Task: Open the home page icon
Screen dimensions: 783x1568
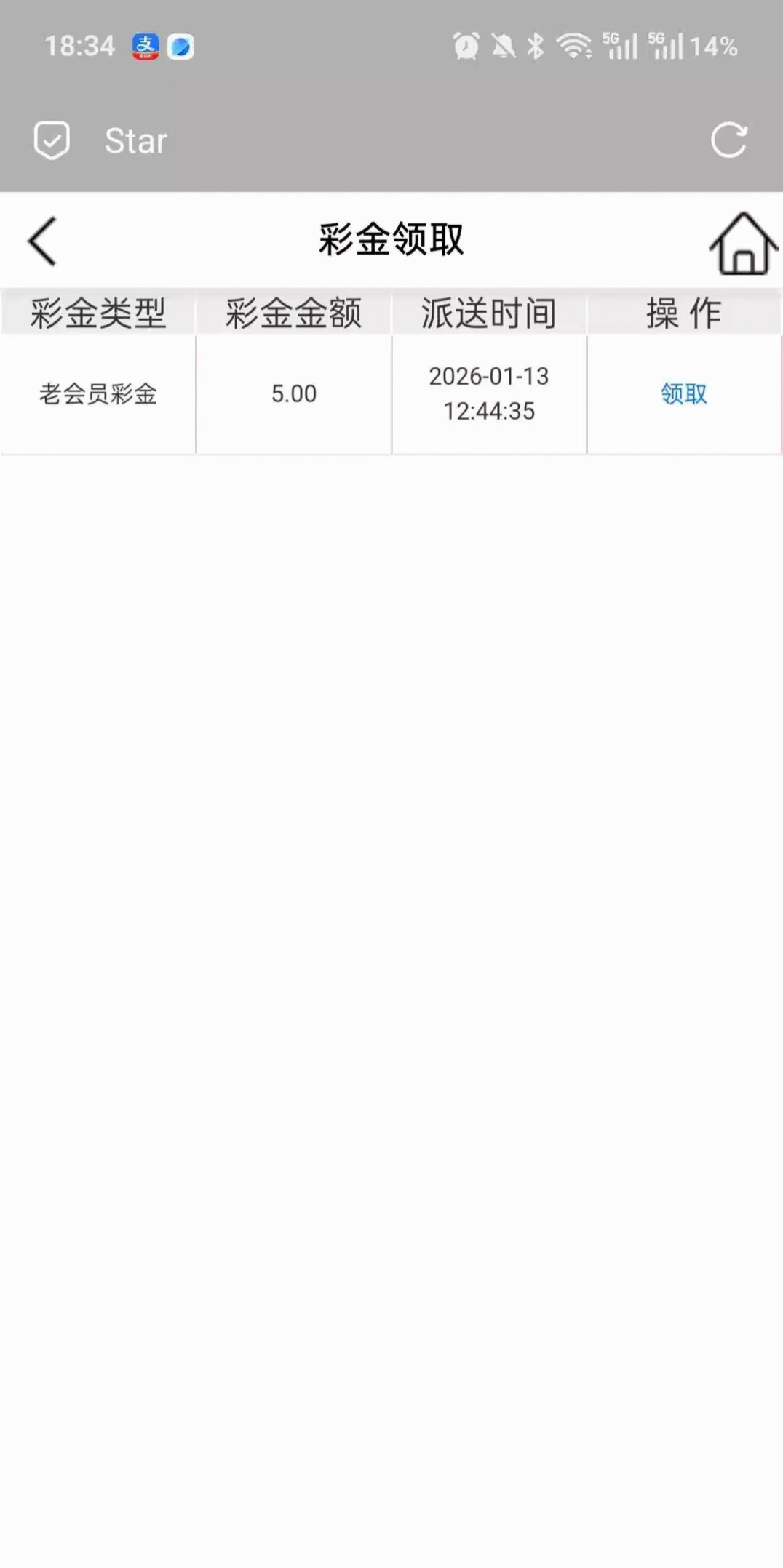Action: click(742, 244)
